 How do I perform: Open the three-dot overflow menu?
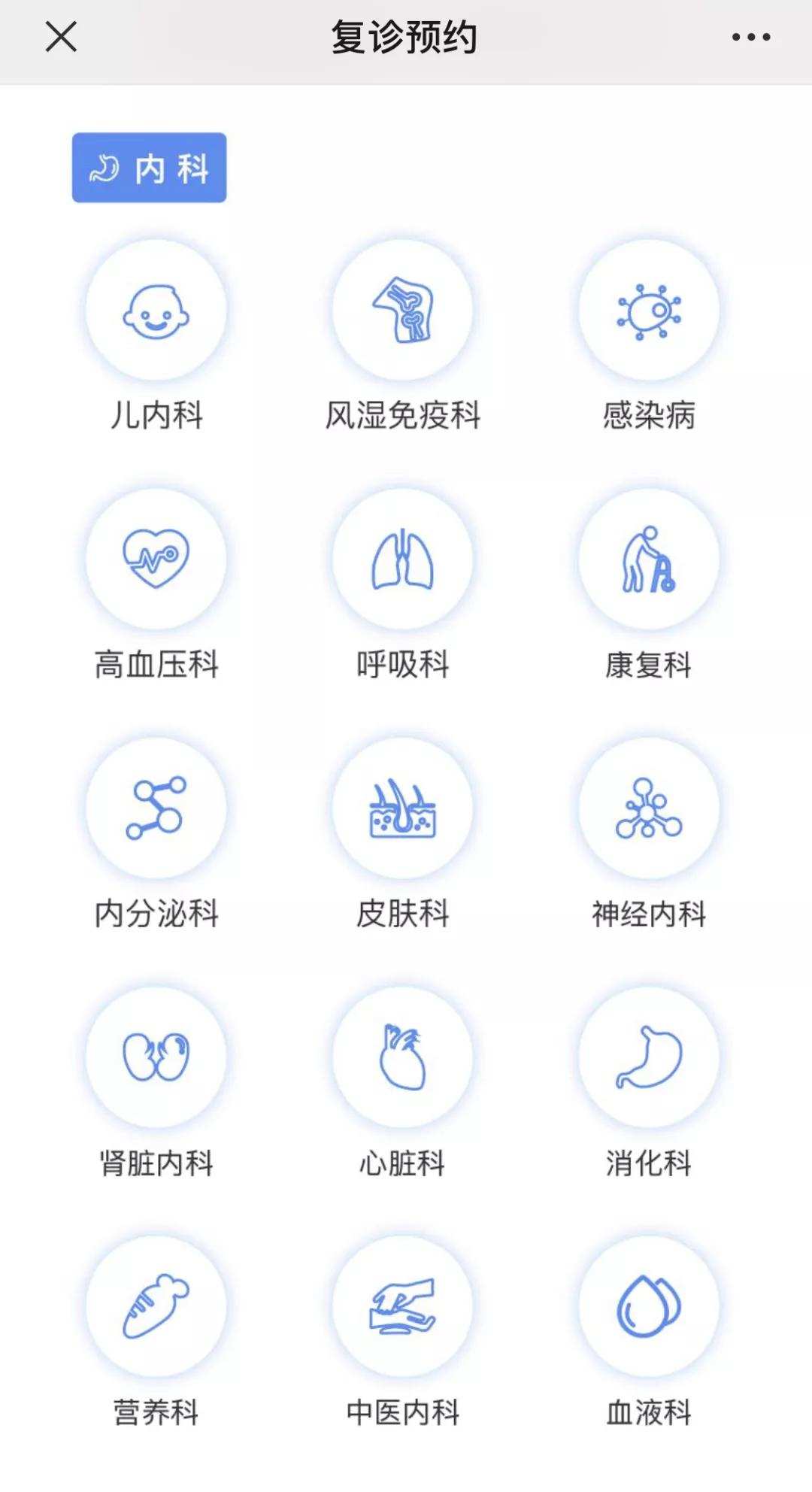pos(751,37)
